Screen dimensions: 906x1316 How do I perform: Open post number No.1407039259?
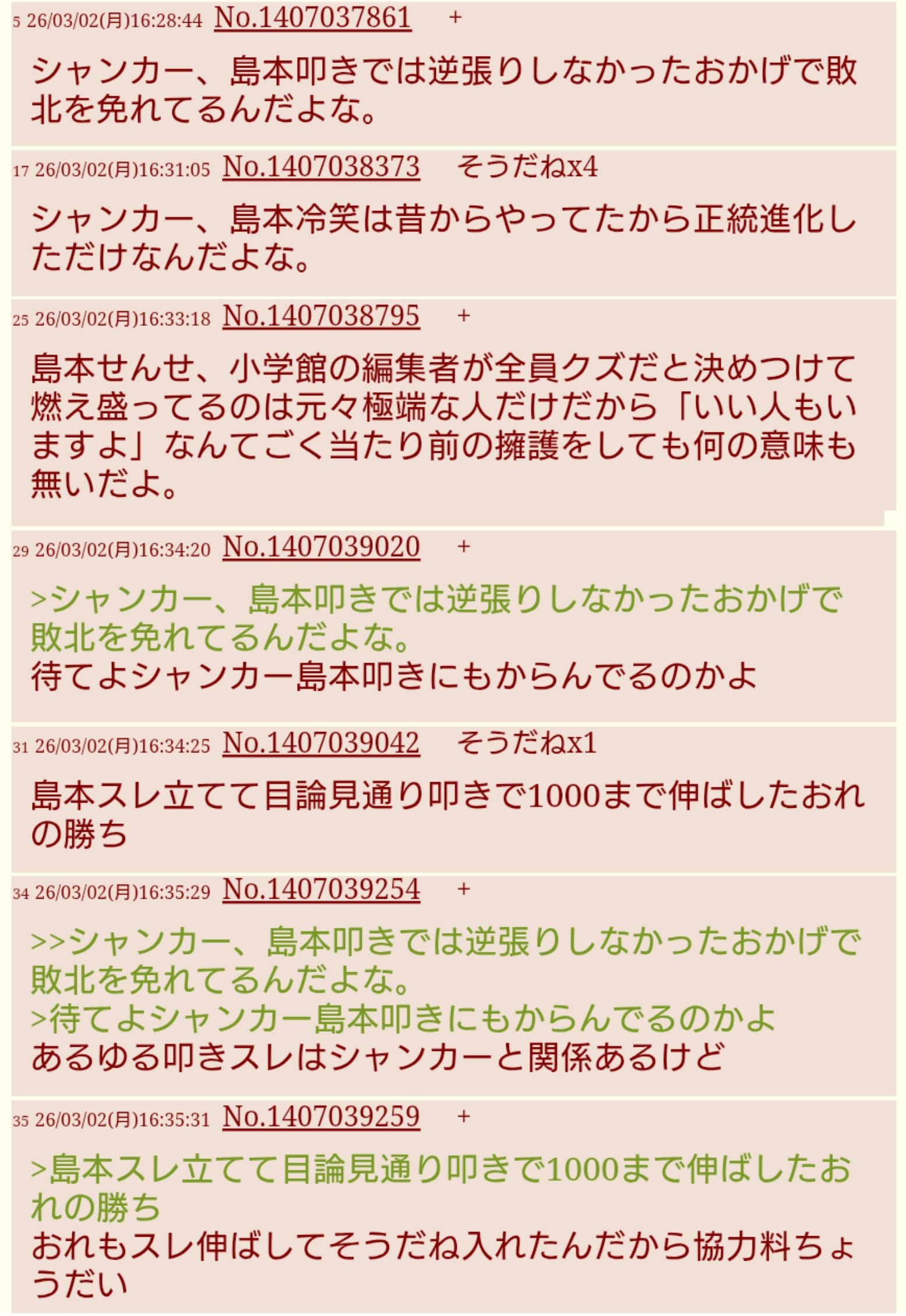coord(321,1117)
